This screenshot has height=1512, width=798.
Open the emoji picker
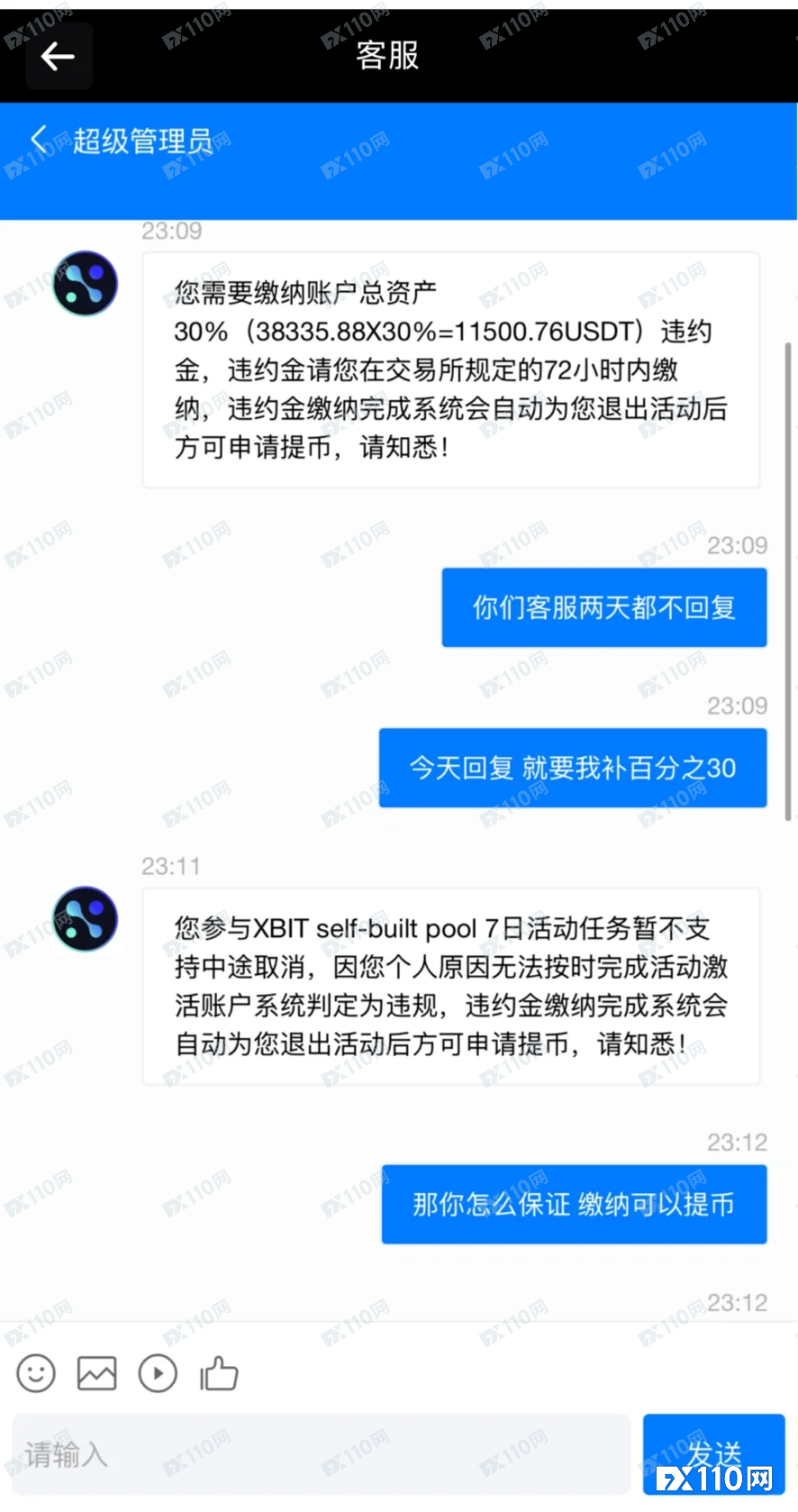click(36, 1373)
